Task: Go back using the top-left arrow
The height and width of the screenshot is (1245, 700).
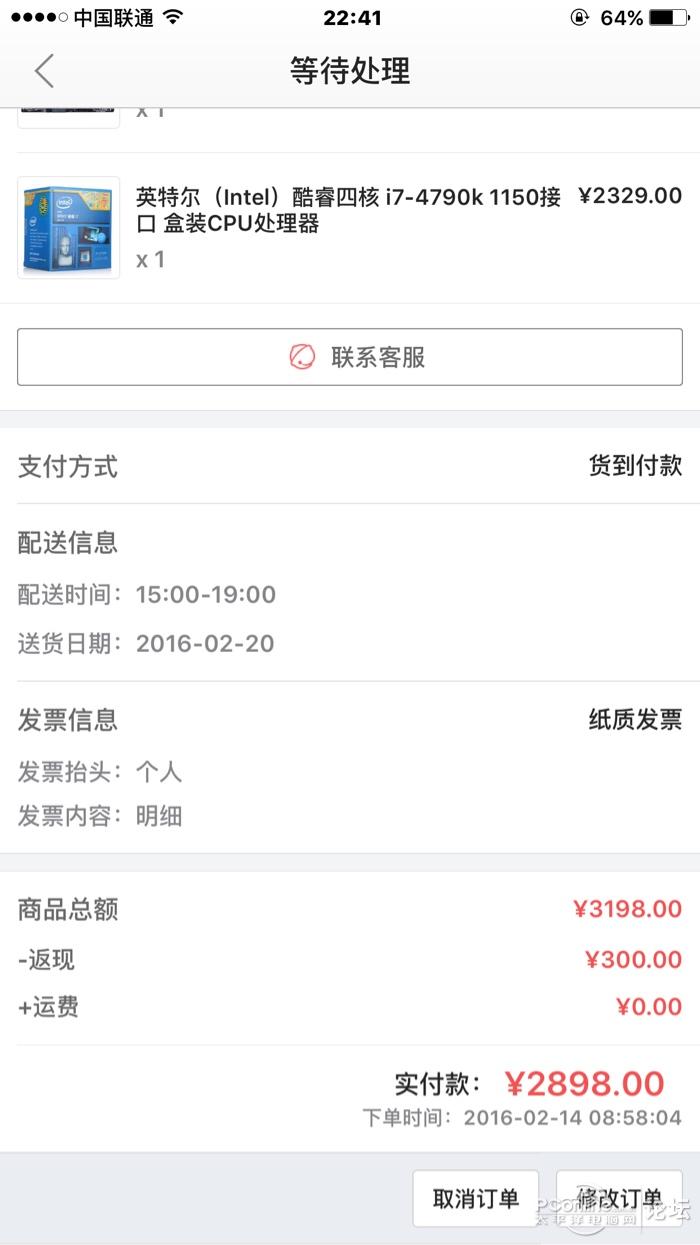Action: click(x=44, y=71)
